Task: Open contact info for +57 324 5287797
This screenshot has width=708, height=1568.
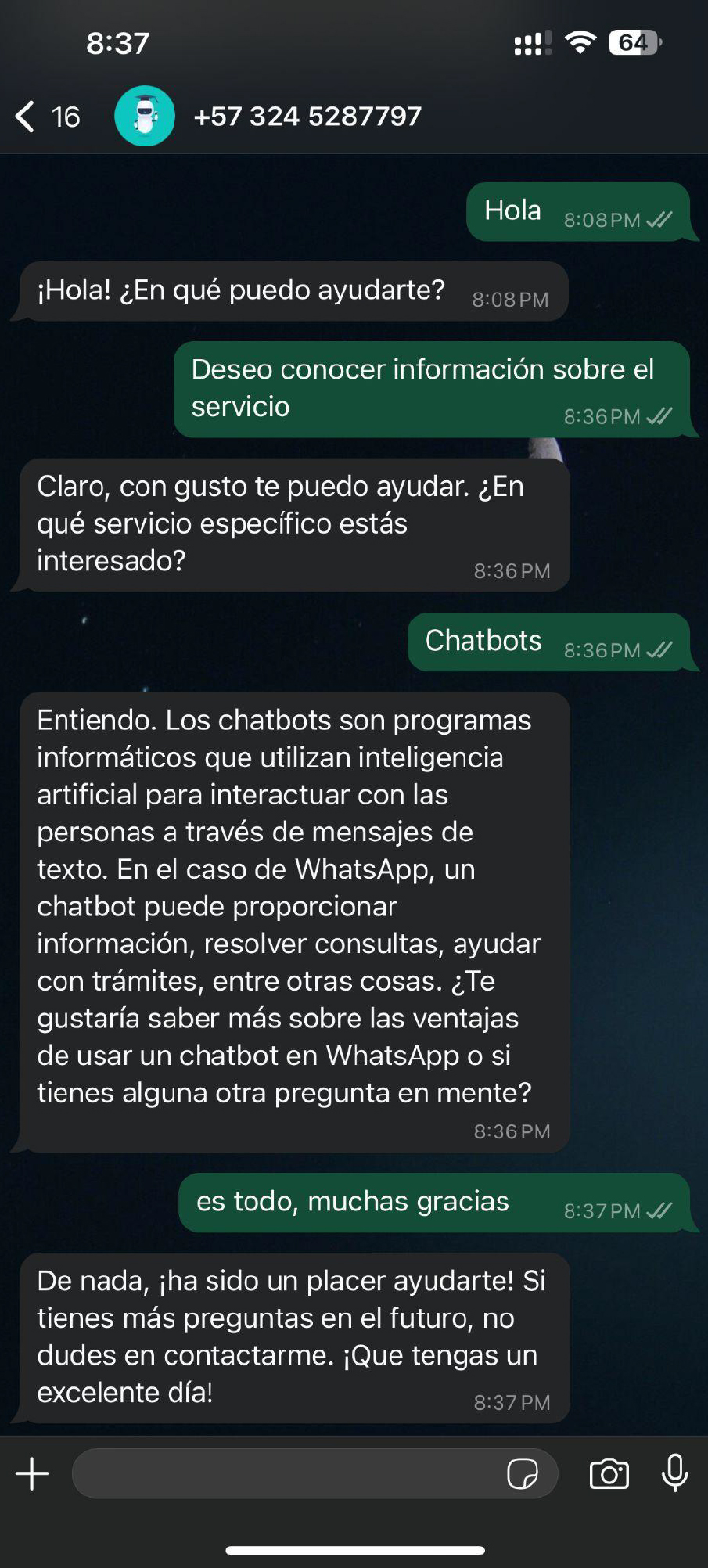Action: click(307, 117)
